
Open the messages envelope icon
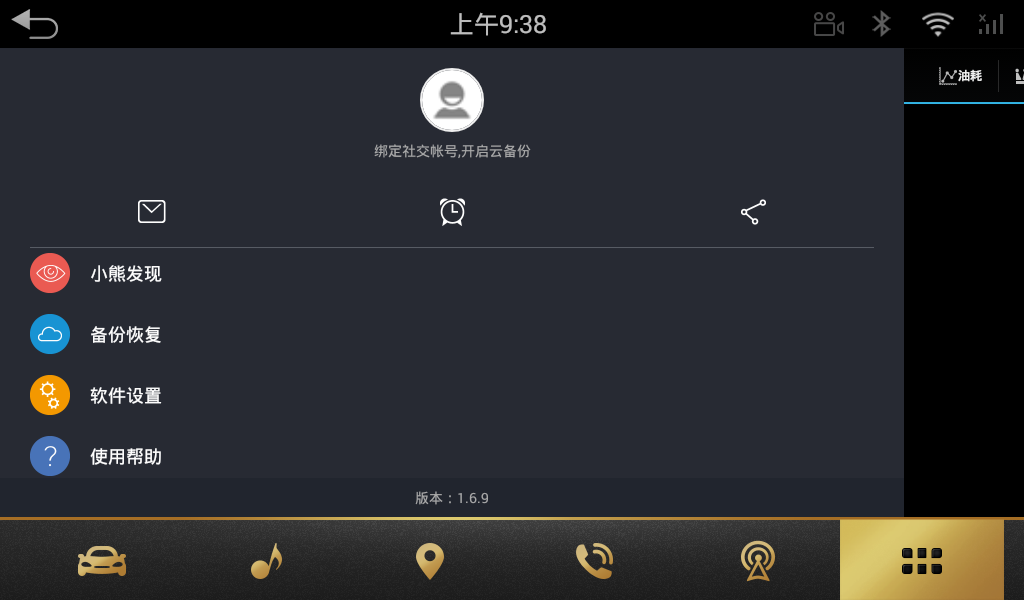(152, 211)
